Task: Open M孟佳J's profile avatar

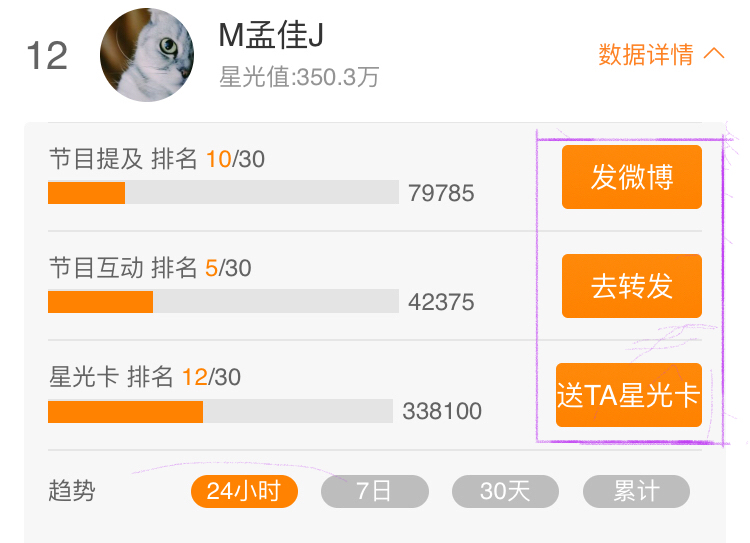Action: (x=147, y=55)
